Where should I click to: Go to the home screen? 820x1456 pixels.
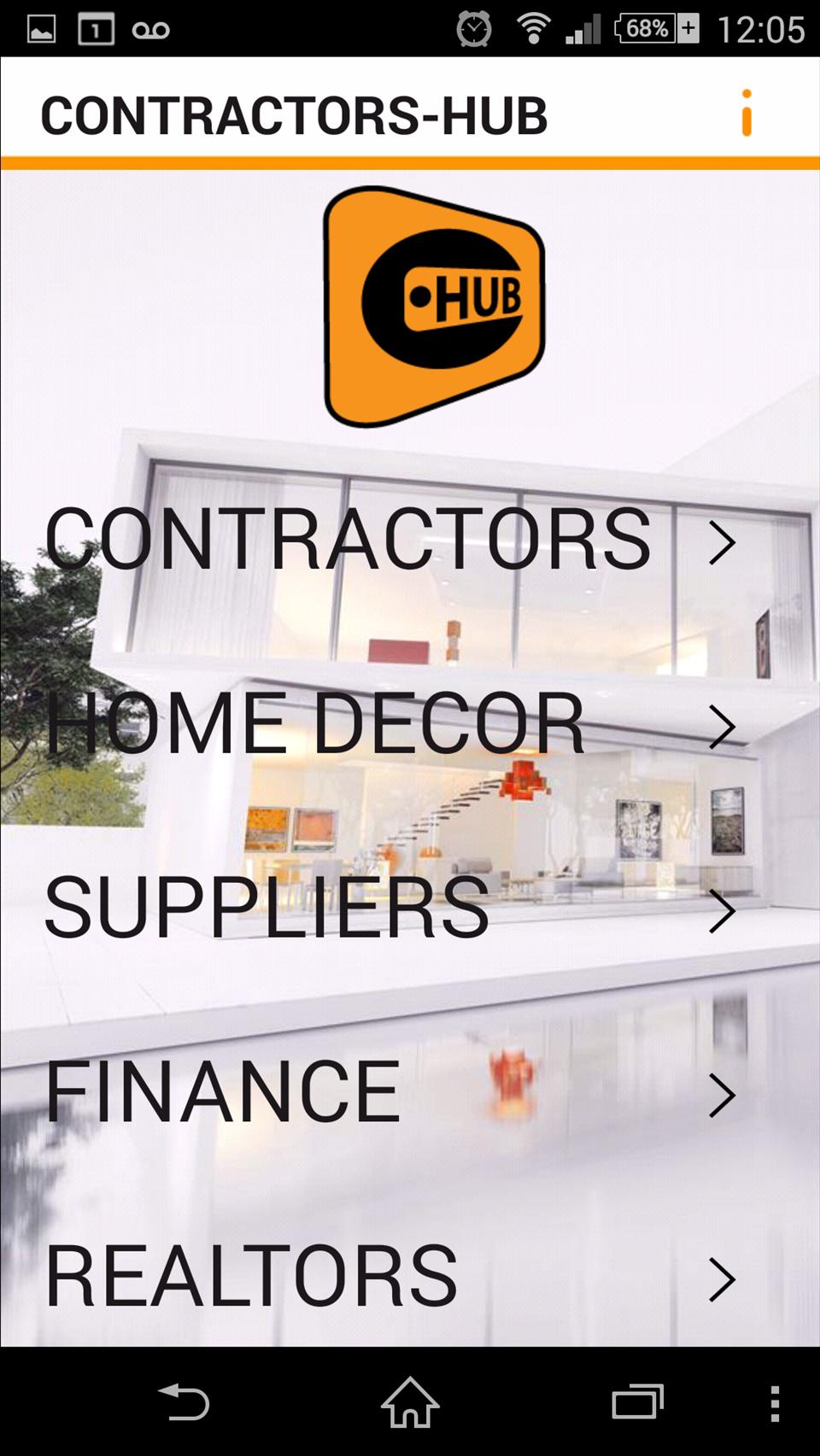click(410, 1402)
